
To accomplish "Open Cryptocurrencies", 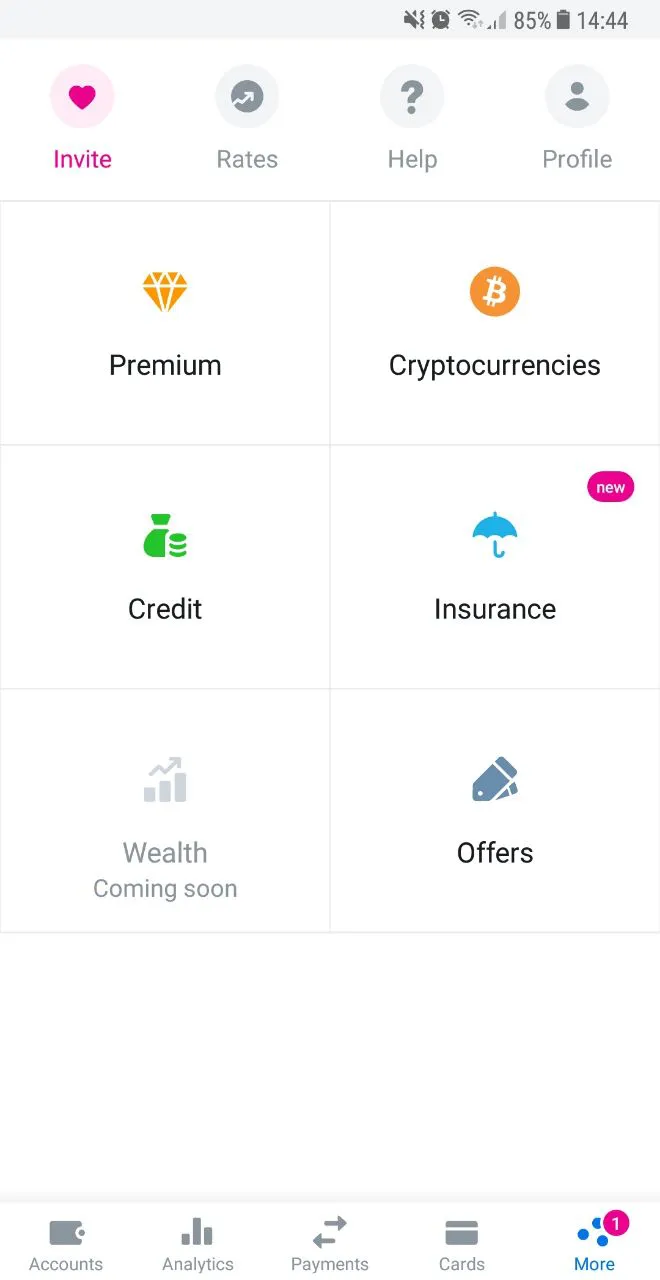I will click(495, 323).
